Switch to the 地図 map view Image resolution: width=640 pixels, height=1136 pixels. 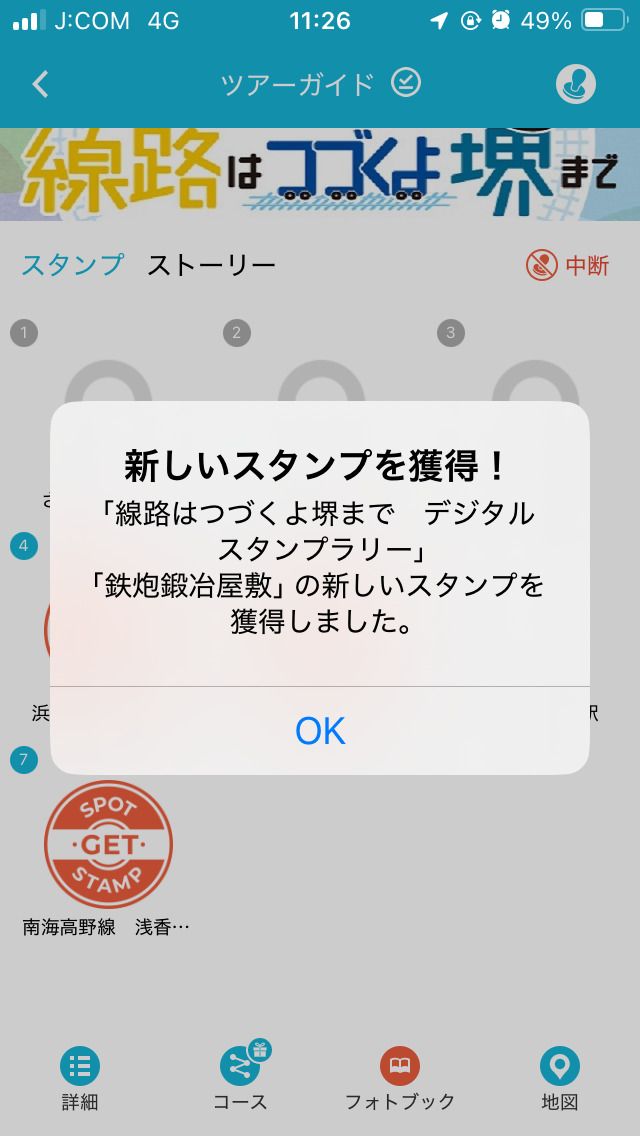[x=559, y=1080]
